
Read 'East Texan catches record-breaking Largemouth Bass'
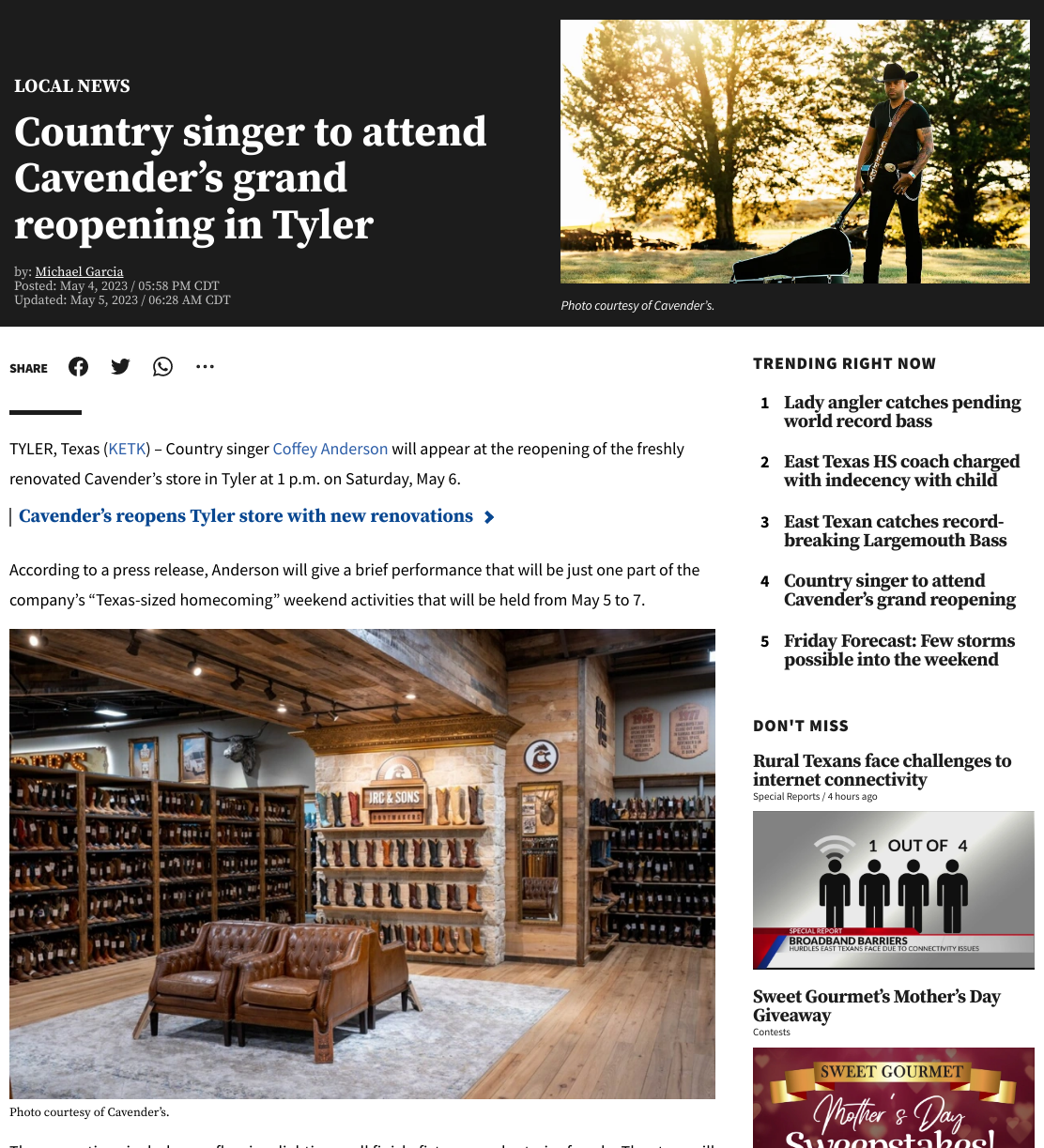[x=895, y=531]
